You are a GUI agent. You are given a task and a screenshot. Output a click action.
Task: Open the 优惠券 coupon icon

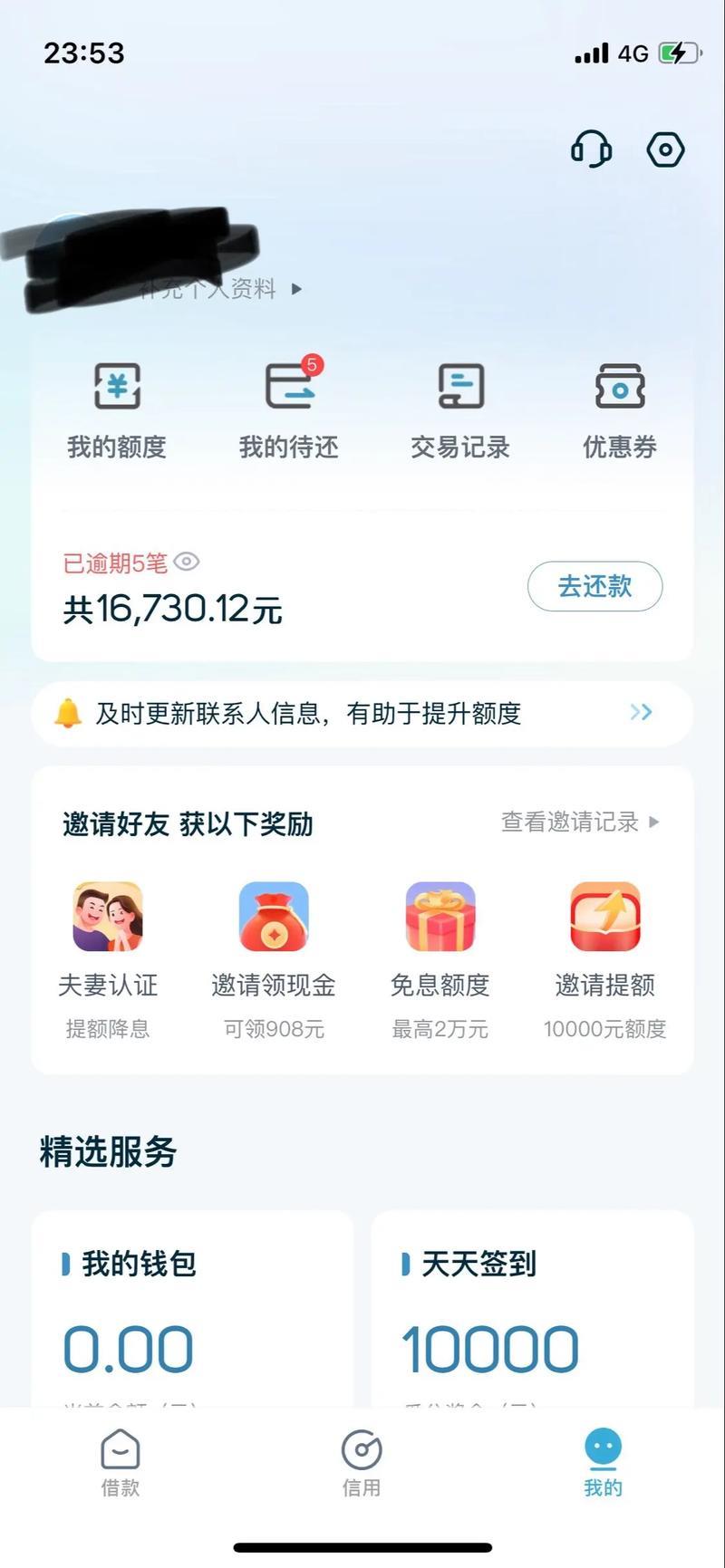coord(619,388)
